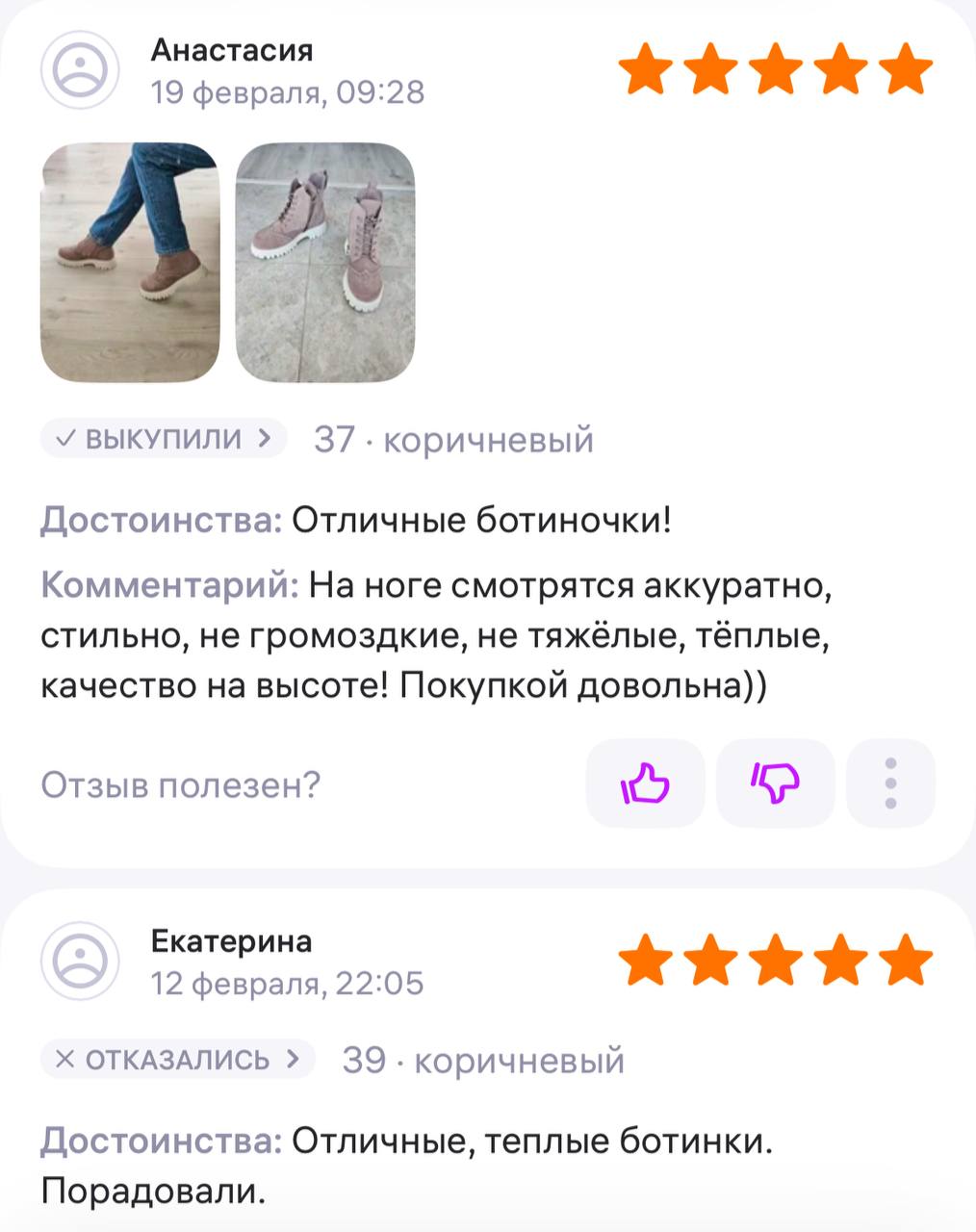976x1232 pixels.
Task: Open more options for Anastasia's review
Action: (x=890, y=783)
